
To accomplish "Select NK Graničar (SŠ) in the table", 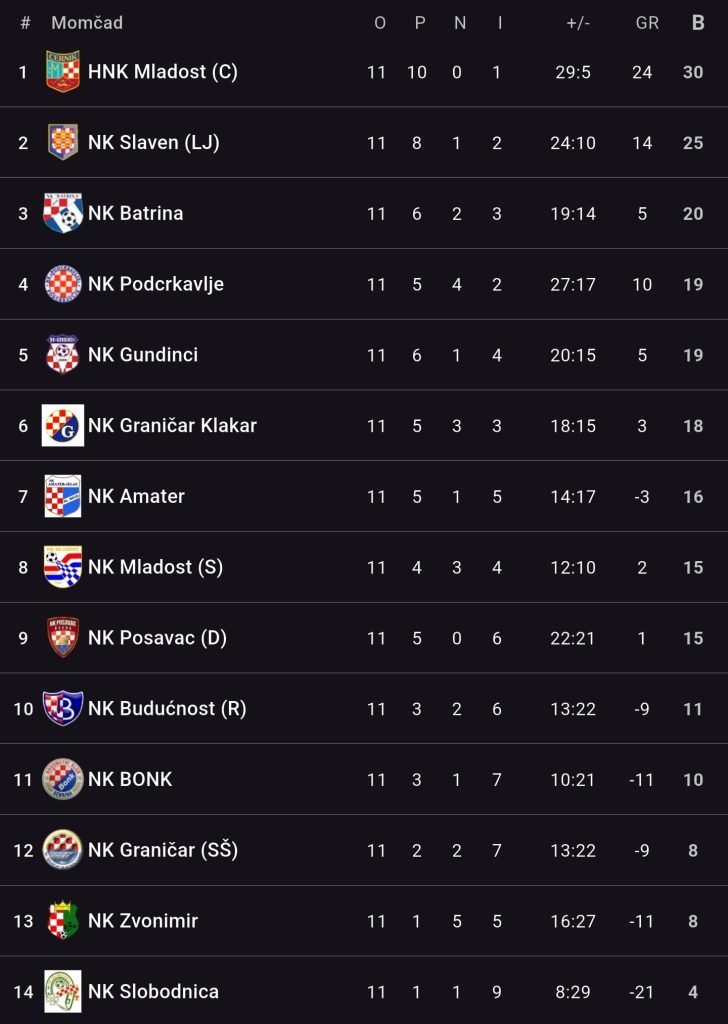I will tap(162, 850).
